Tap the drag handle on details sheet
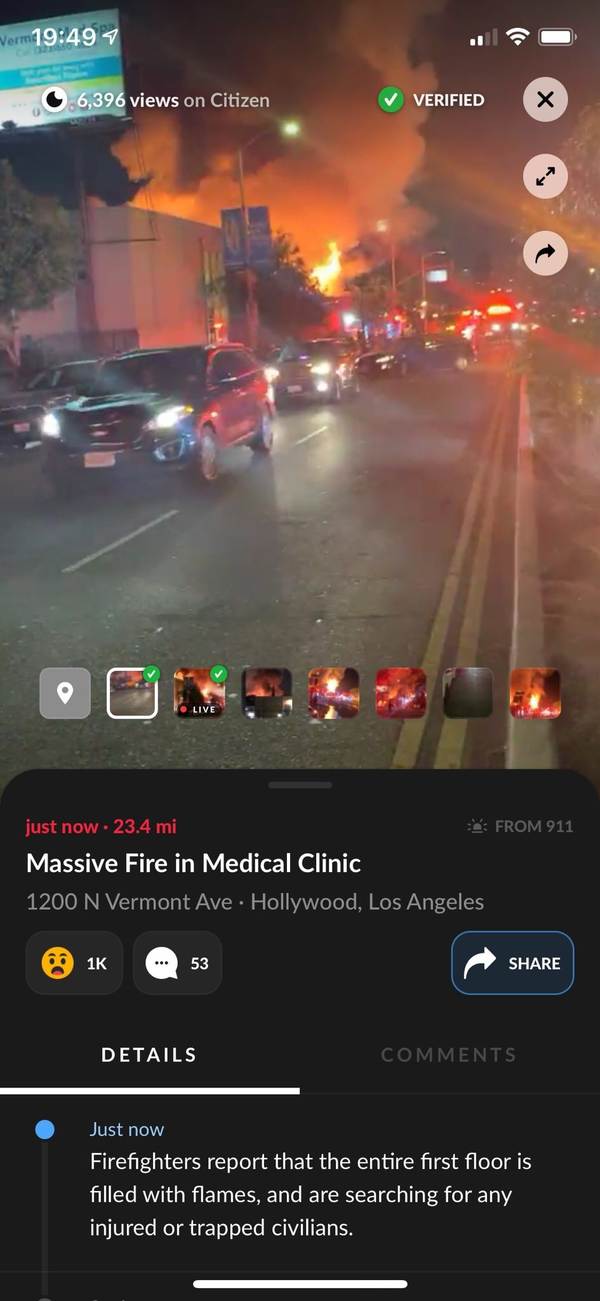 pyautogui.click(x=300, y=785)
